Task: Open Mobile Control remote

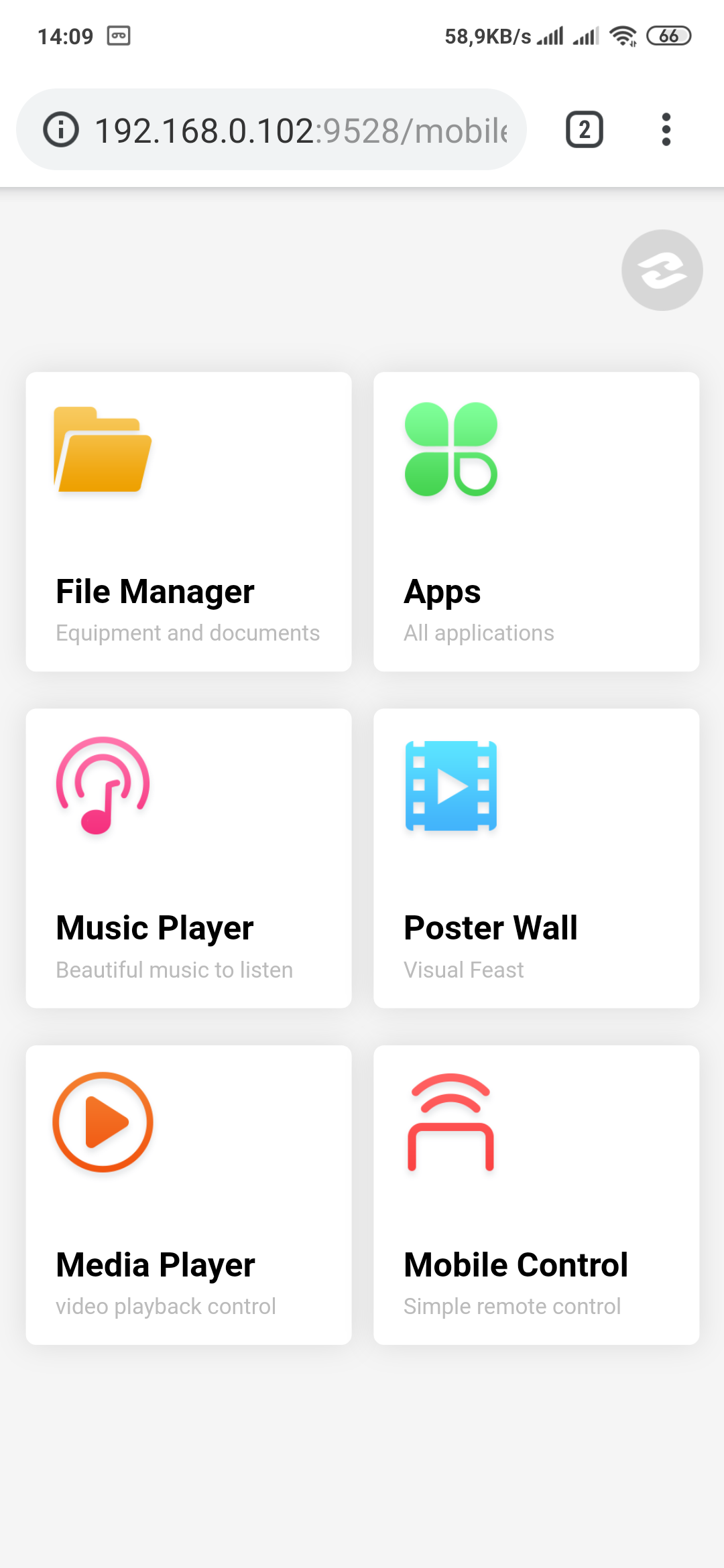Action: pyautogui.click(x=536, y=1194)
